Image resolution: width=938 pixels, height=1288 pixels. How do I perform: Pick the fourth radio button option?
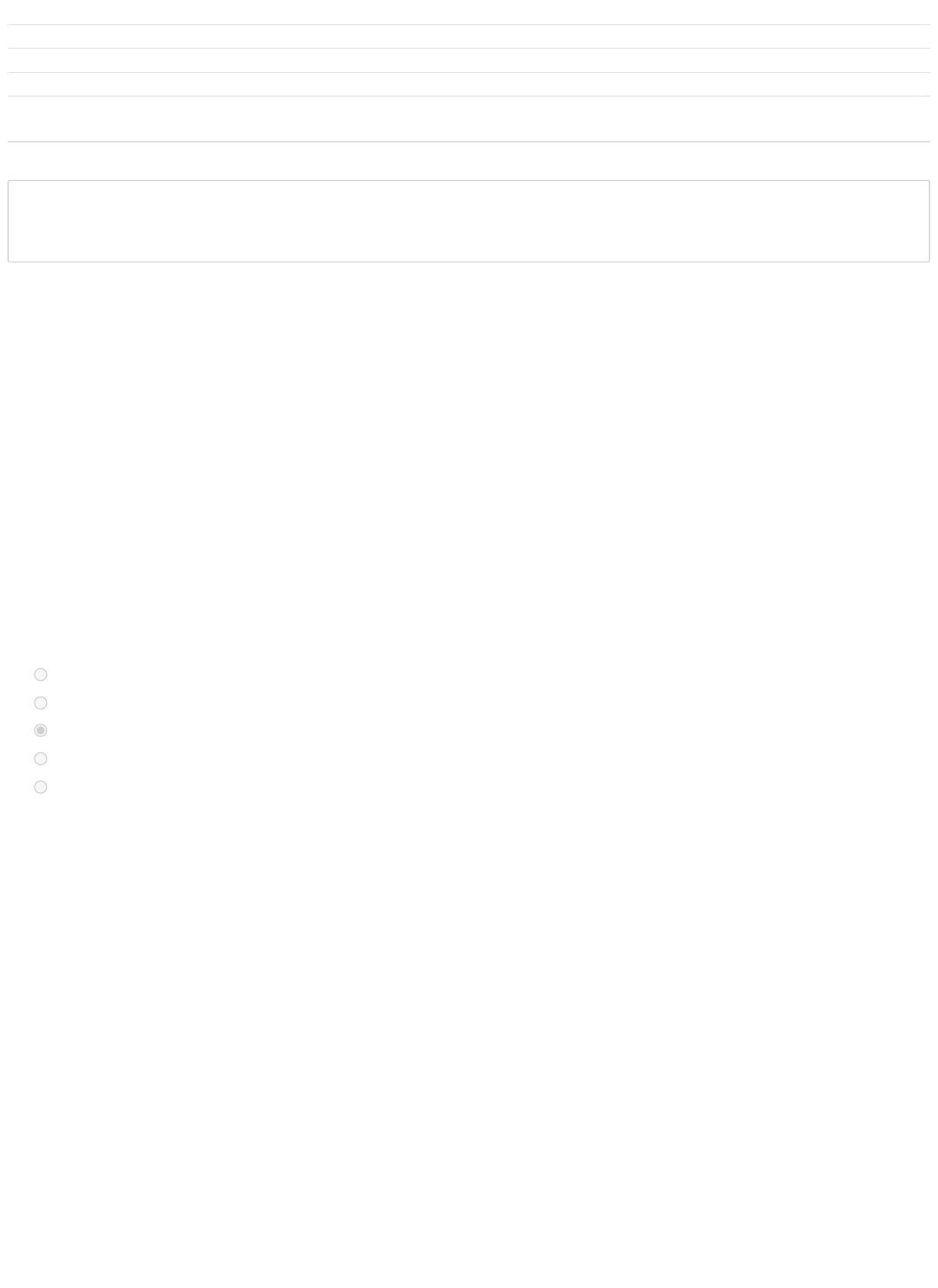tap(40, 759)
